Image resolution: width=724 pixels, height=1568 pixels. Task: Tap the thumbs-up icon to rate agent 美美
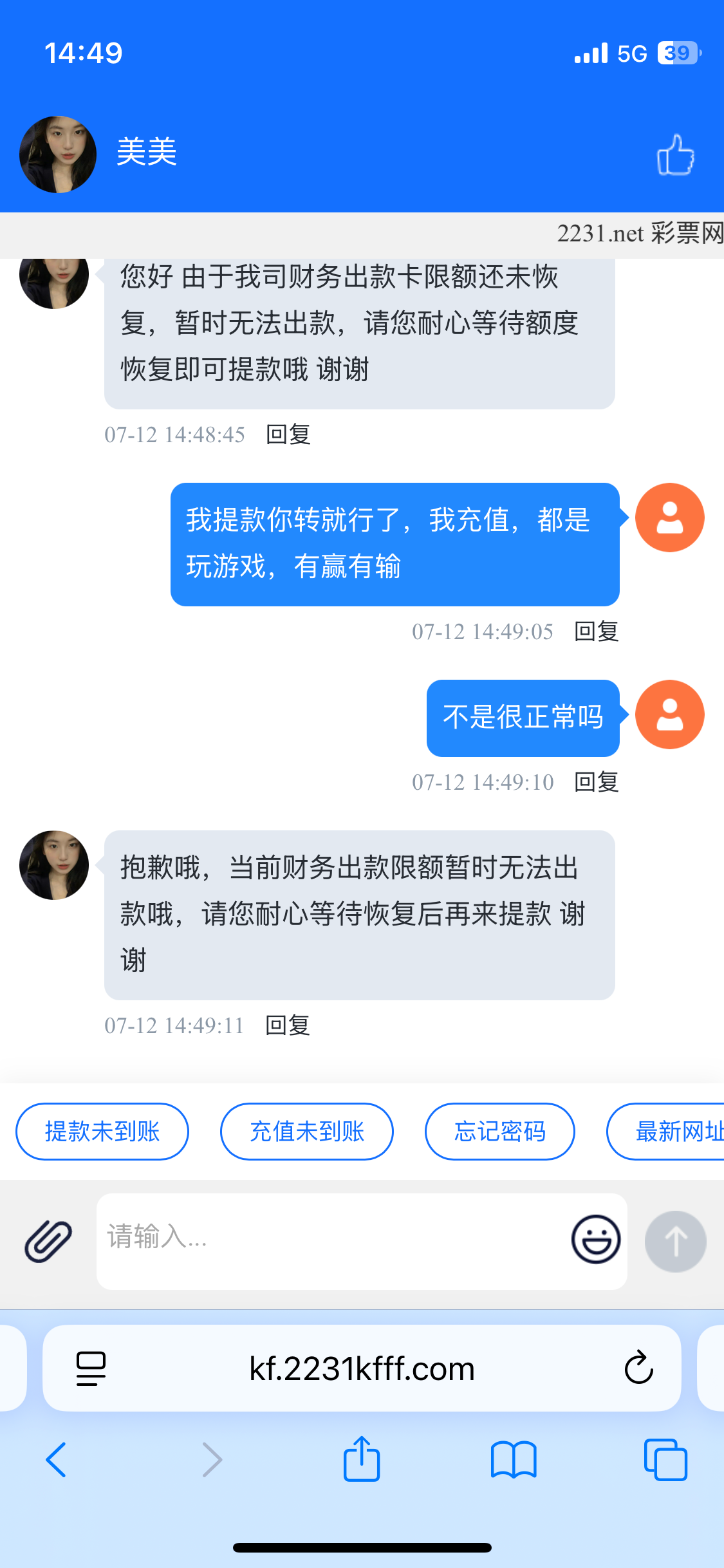675,155
